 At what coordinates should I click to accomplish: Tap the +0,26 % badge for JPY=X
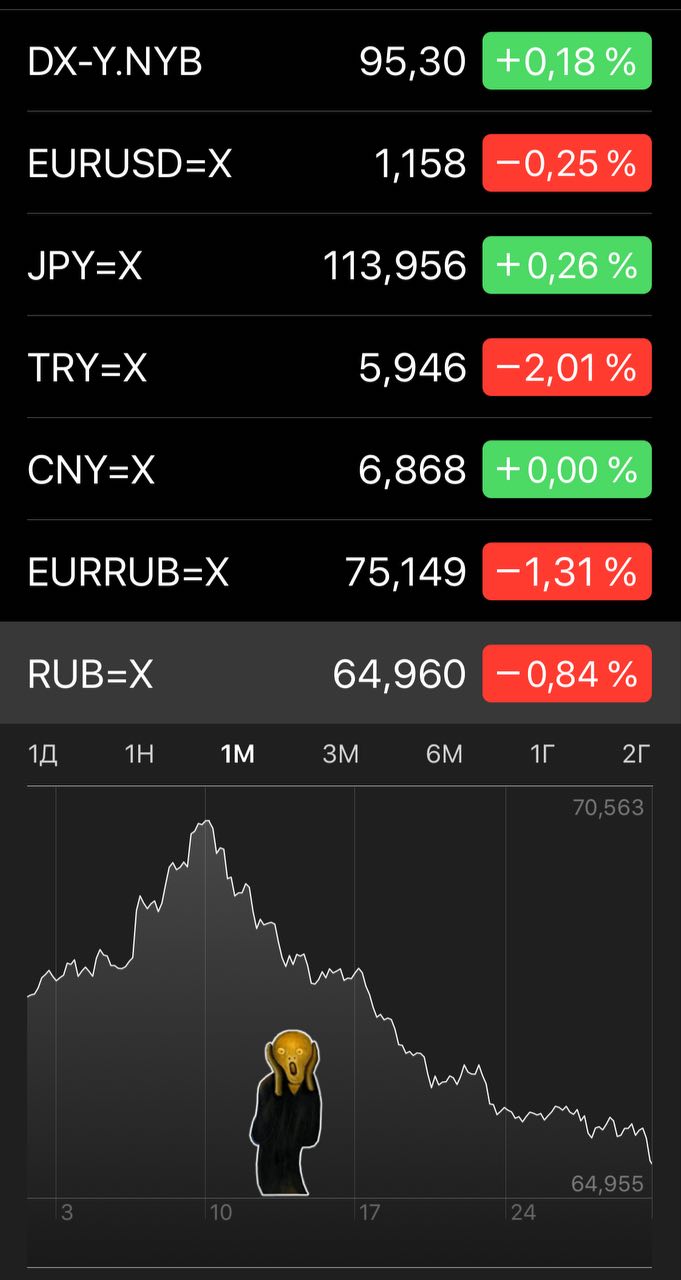pos(567,265)
